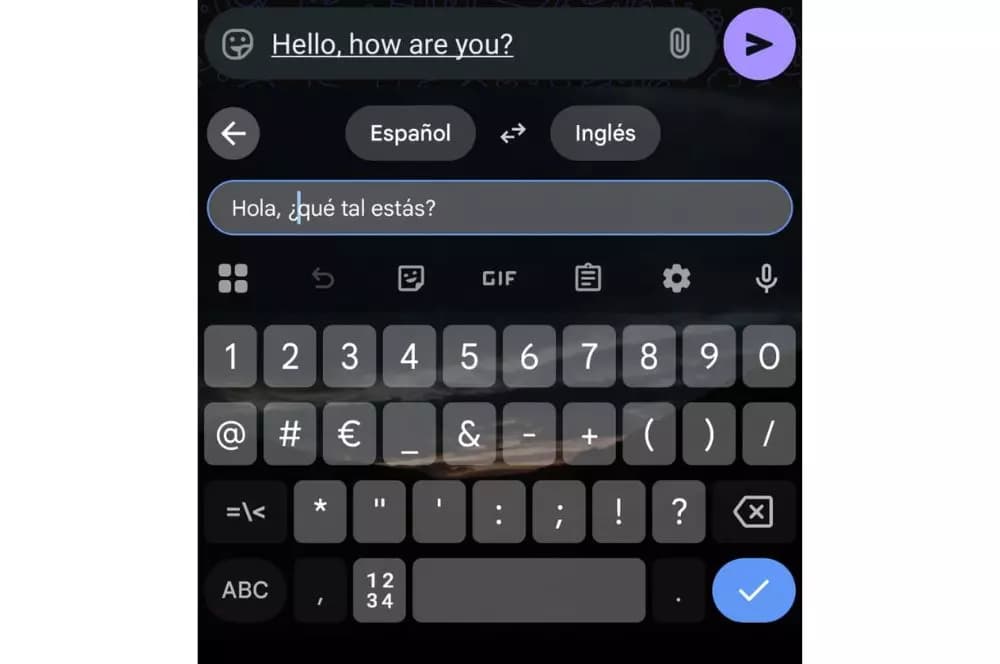Go back from the translate panel
Screen dimensions: 1000x664
[233, 133]
